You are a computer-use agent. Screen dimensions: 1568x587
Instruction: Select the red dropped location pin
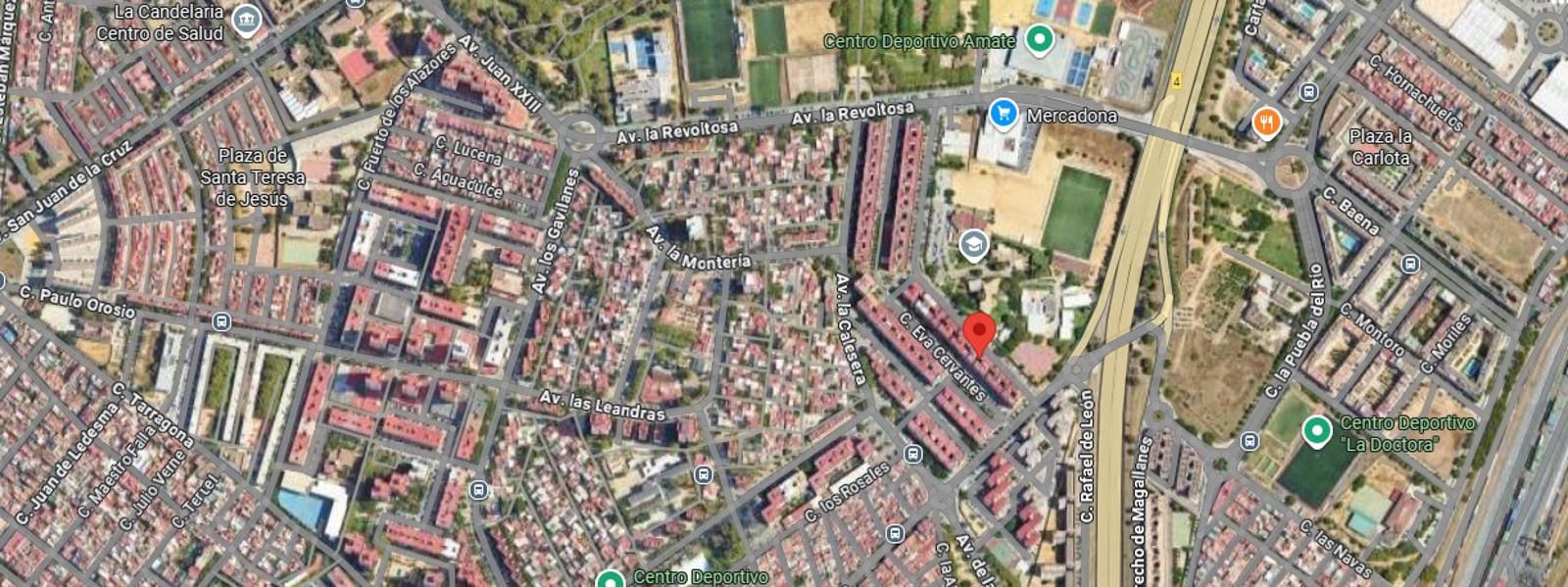(x=979, y=334)
